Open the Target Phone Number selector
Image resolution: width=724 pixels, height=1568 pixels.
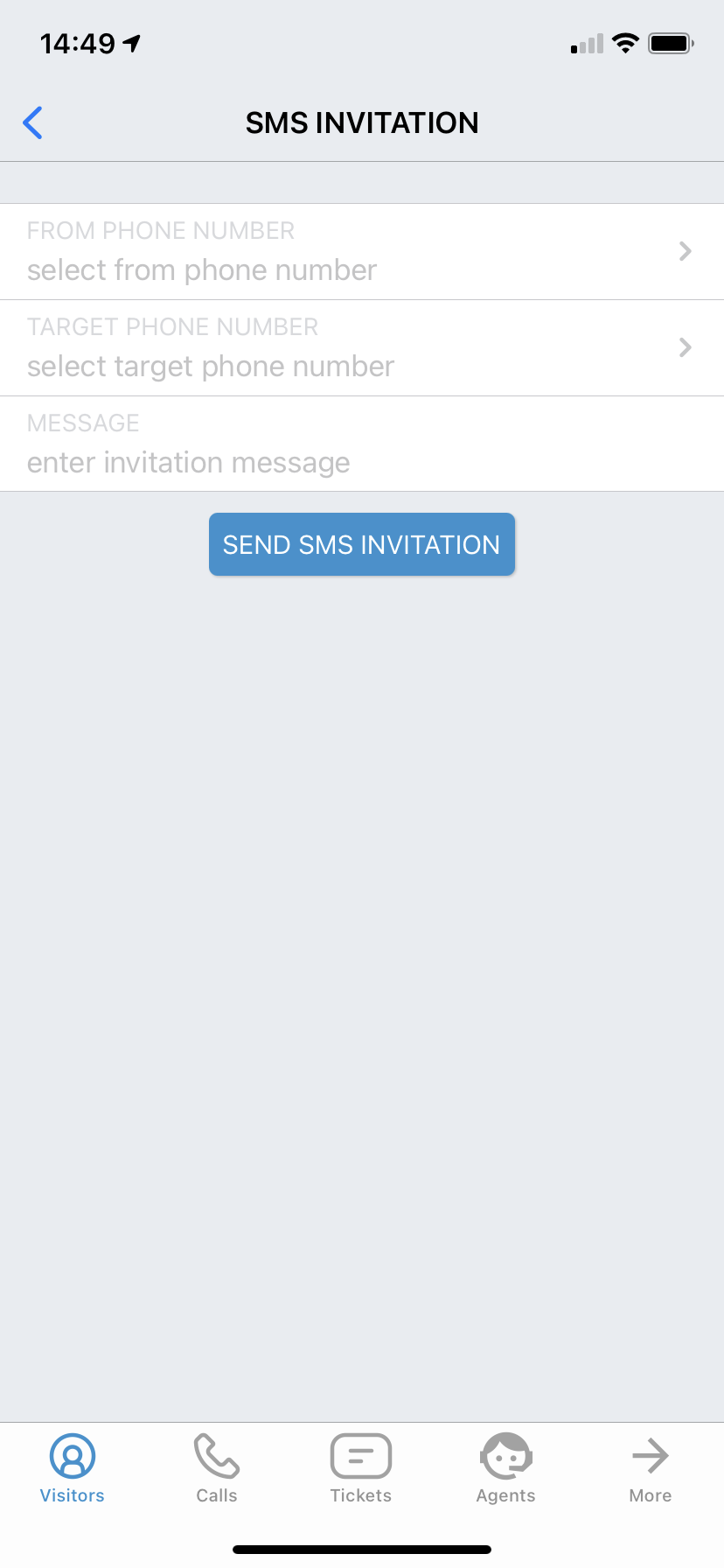(361, 348)
